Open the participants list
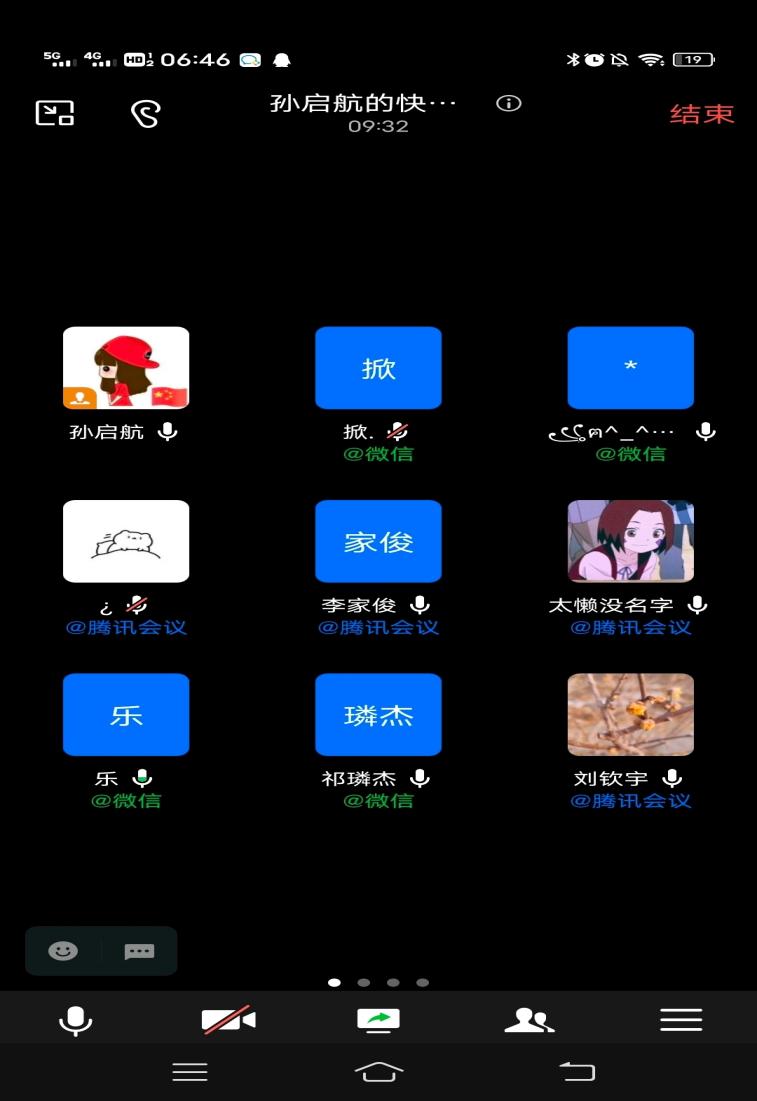 [x=529, y=1020]
